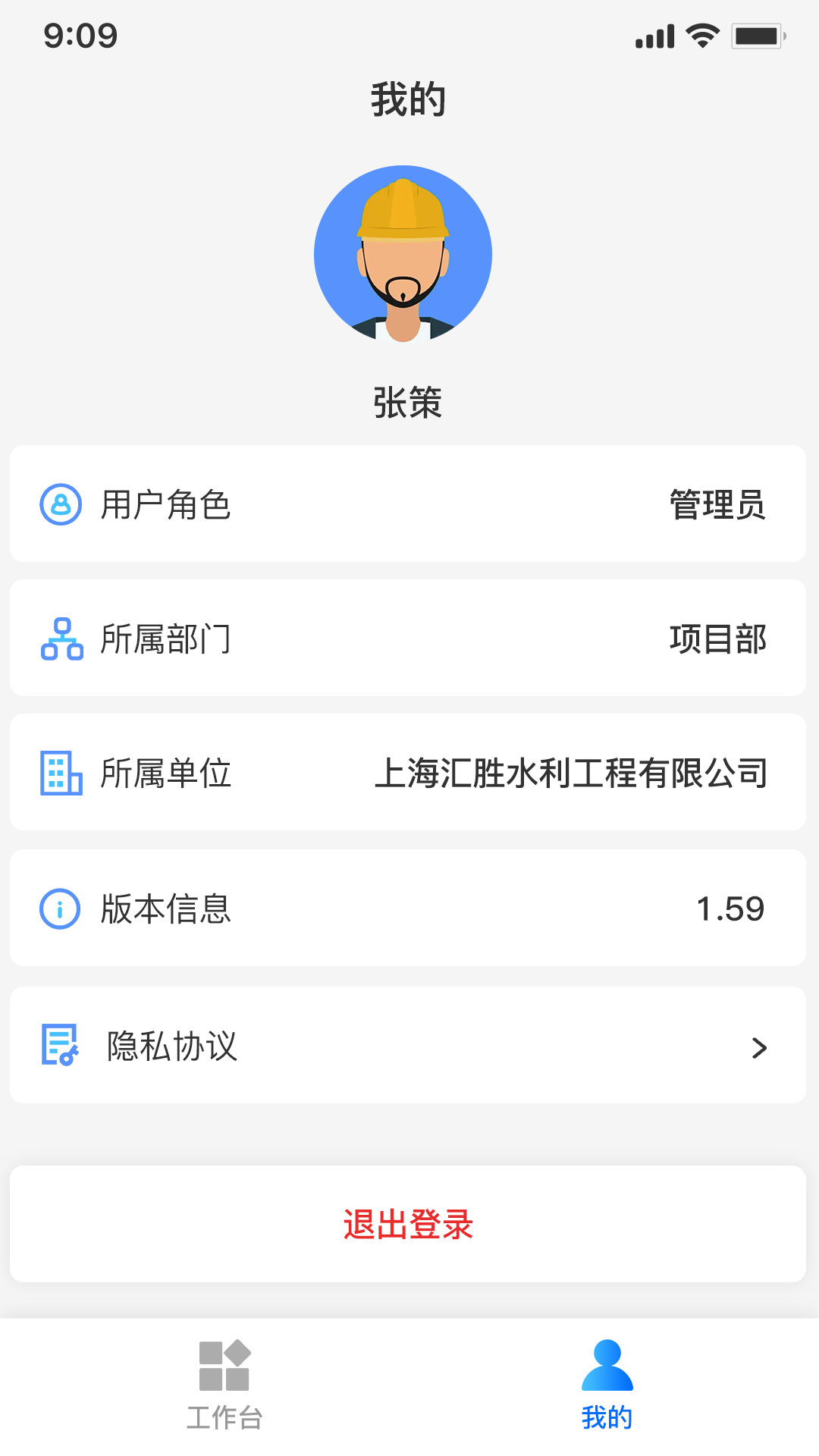The width and height of the screenshot is (819, 1456).
Task: Select the department organization chart icon
Action: pos(61,639)
